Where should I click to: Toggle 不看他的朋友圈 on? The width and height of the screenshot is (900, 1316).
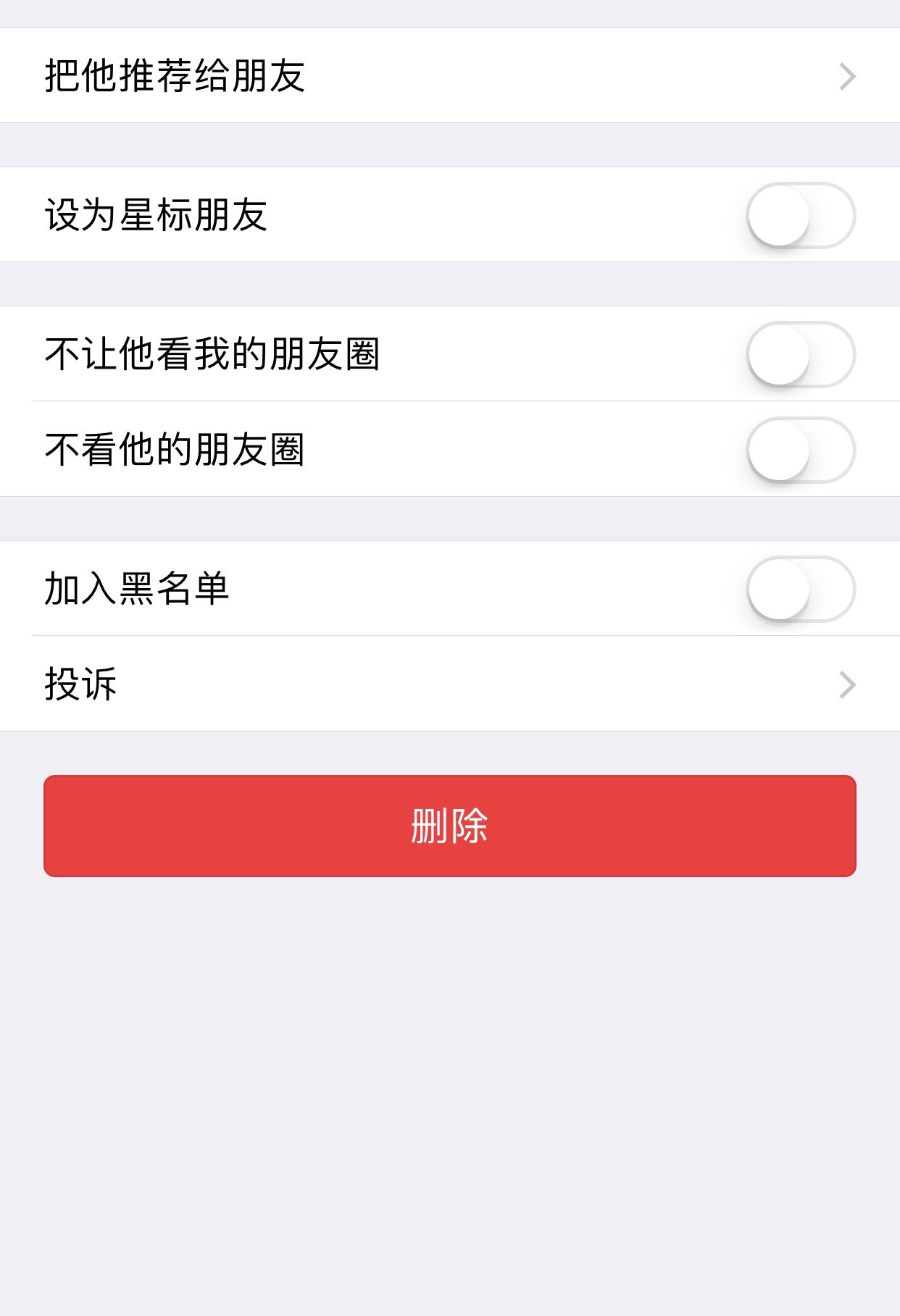(x=801, y=450)
